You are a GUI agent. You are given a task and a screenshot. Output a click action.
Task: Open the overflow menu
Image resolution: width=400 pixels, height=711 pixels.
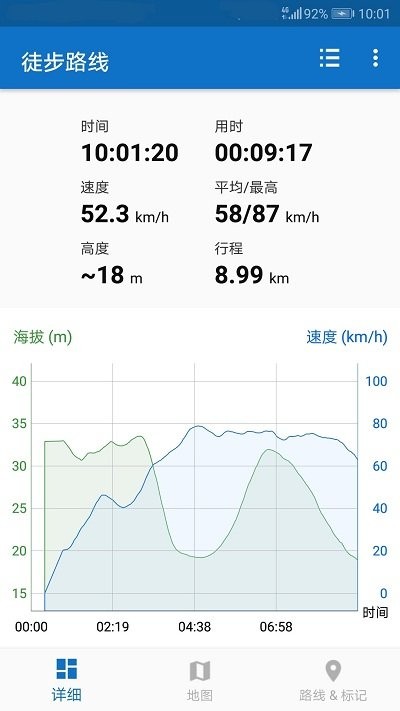point(375,58)
